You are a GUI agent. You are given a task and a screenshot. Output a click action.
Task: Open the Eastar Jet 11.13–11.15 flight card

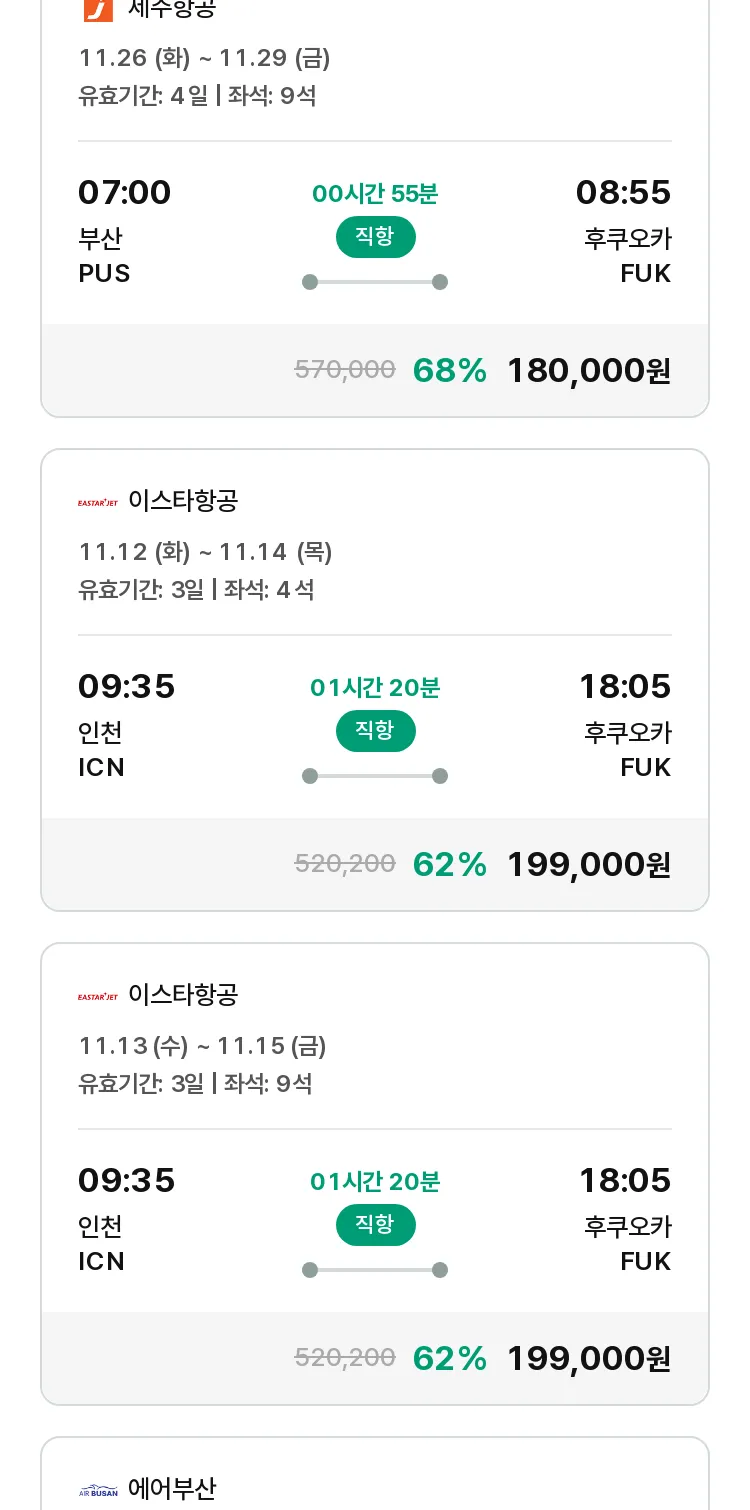375,1174
